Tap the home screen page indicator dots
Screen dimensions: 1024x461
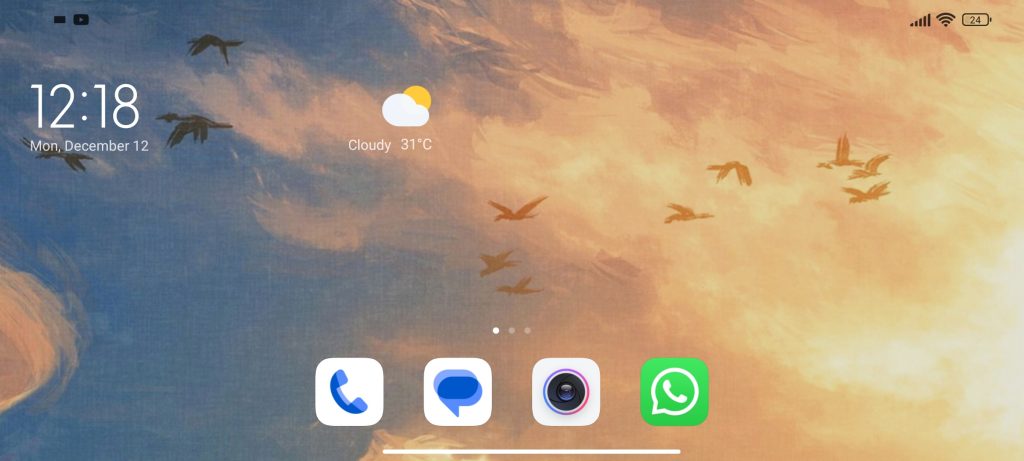coord(511,329)
